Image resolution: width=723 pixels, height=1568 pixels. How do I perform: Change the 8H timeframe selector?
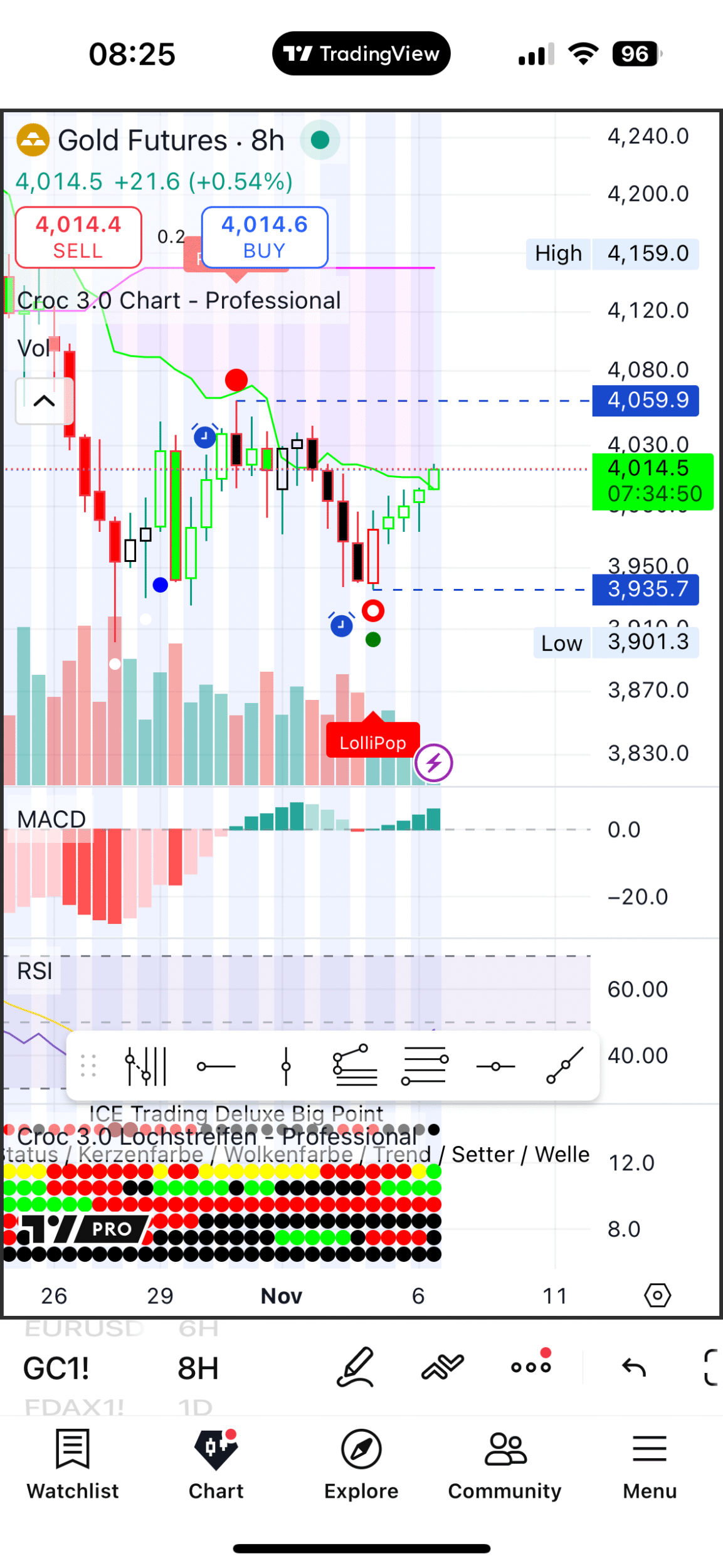198,1368
